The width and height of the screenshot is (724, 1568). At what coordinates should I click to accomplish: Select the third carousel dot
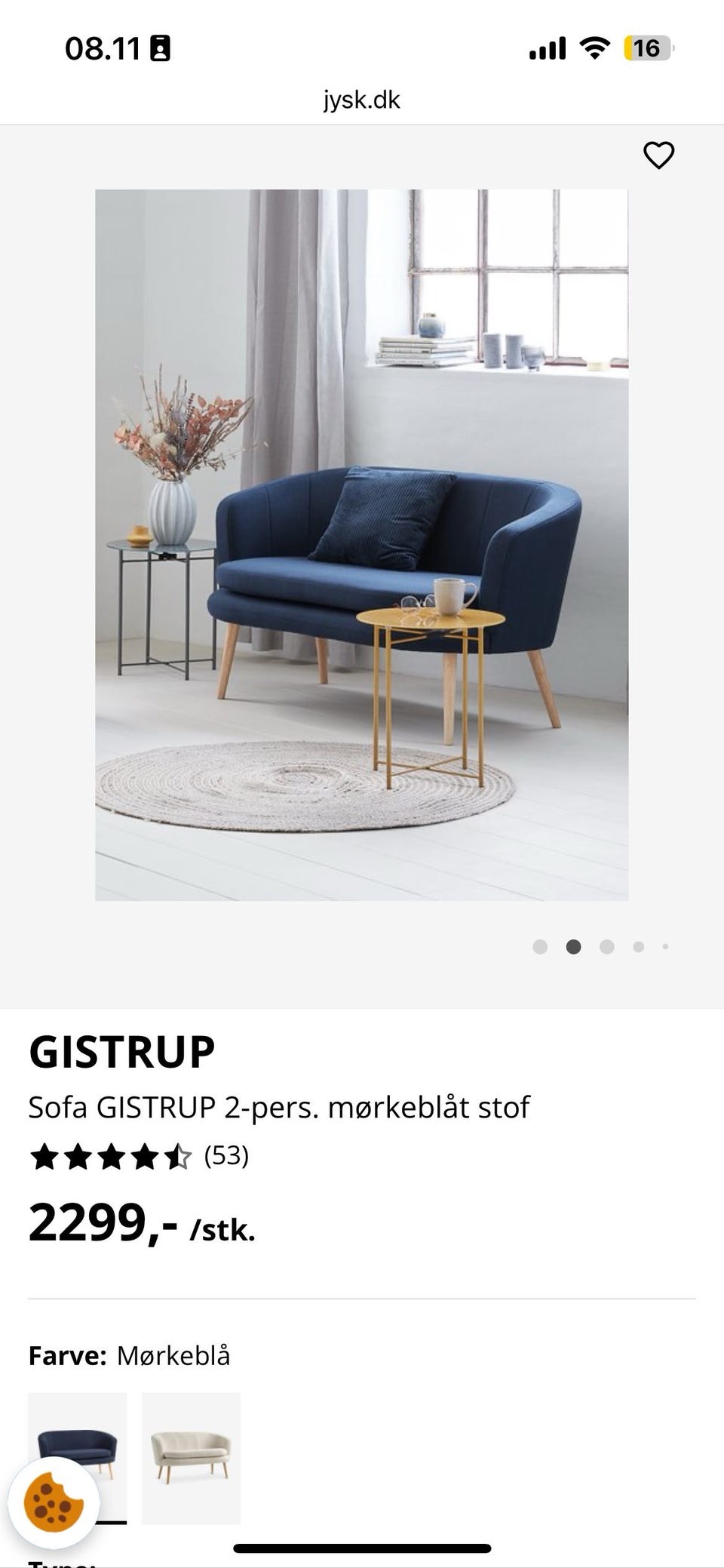point(606,946)
